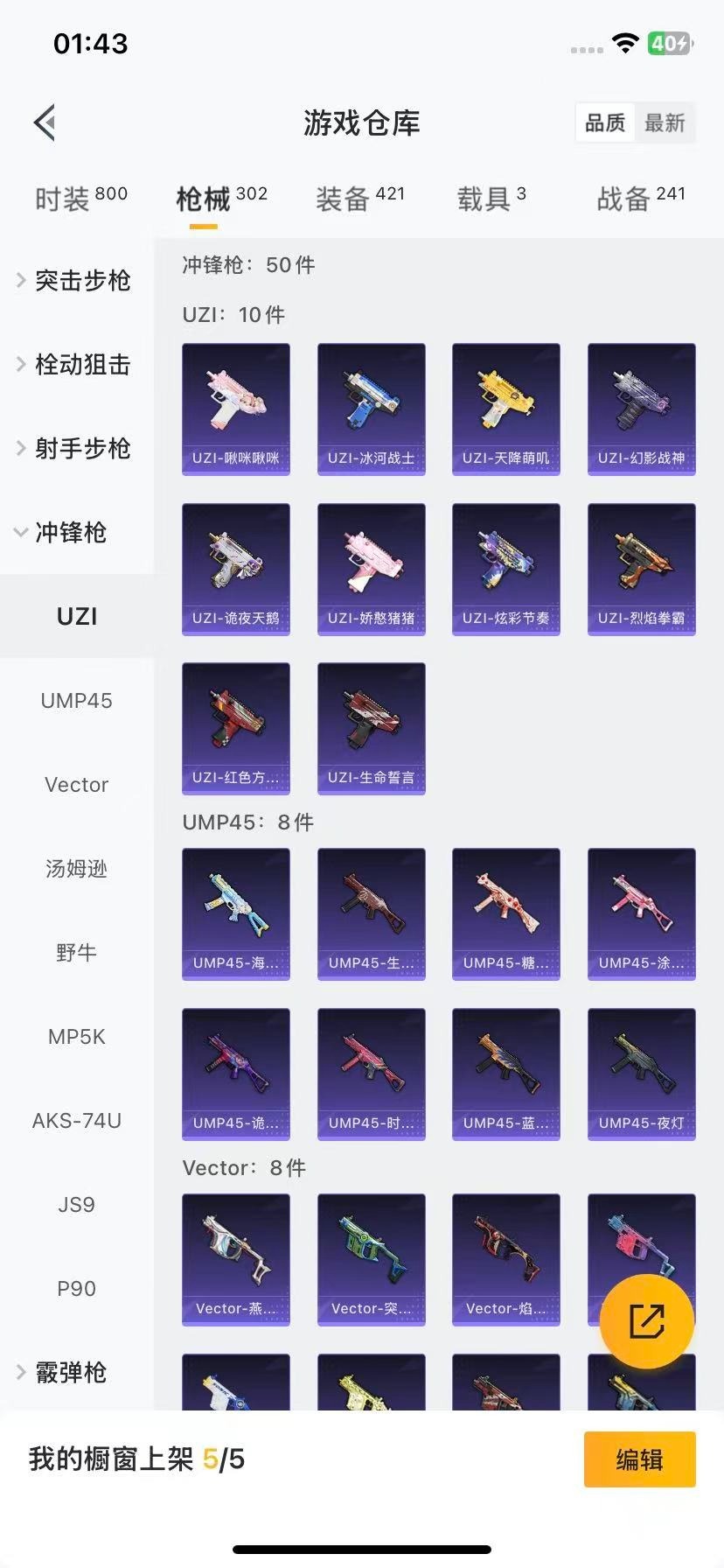
Task: Select the UZI-冰河战士 skin
Action: (x=371, y=408)
